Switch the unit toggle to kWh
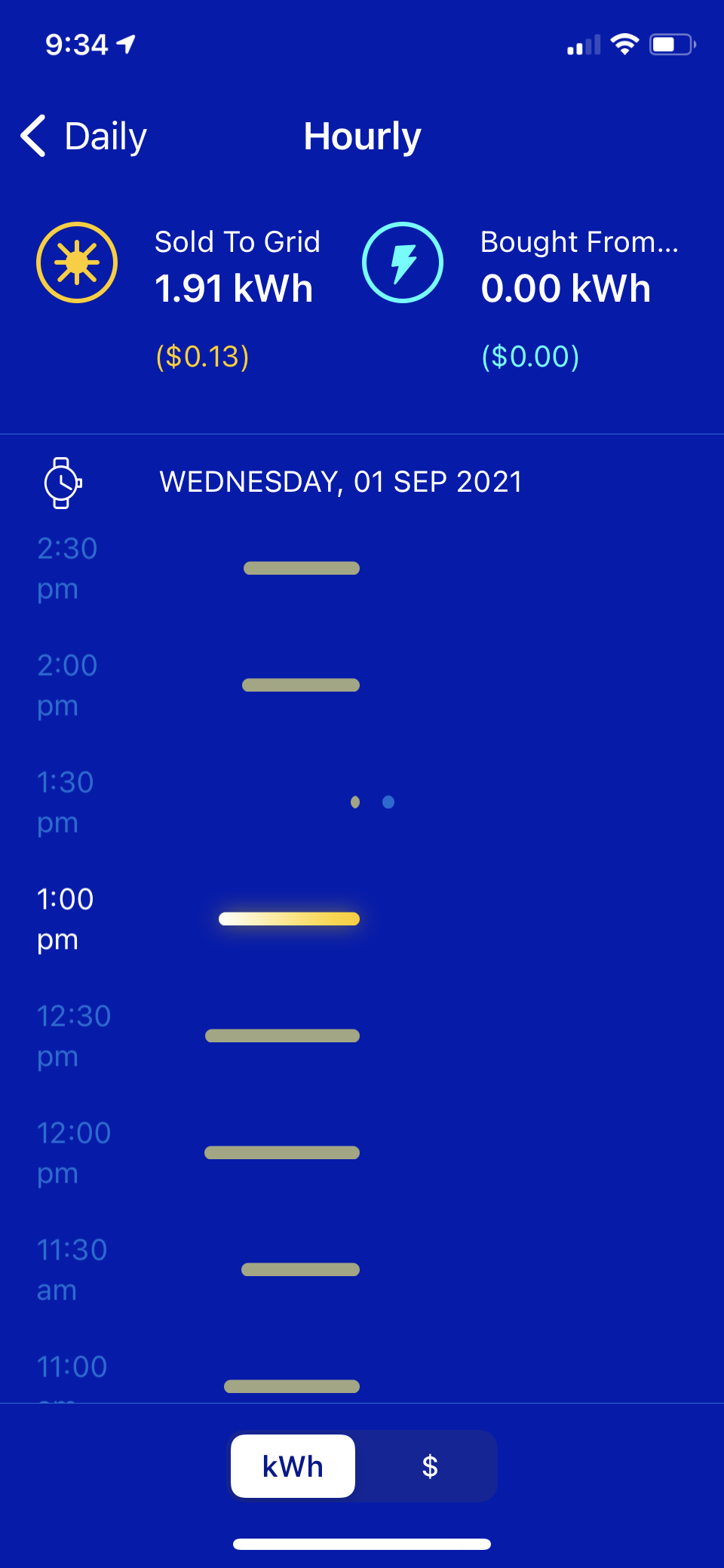The width and height of the screenshot is (724, 1568). [293, 1465]
